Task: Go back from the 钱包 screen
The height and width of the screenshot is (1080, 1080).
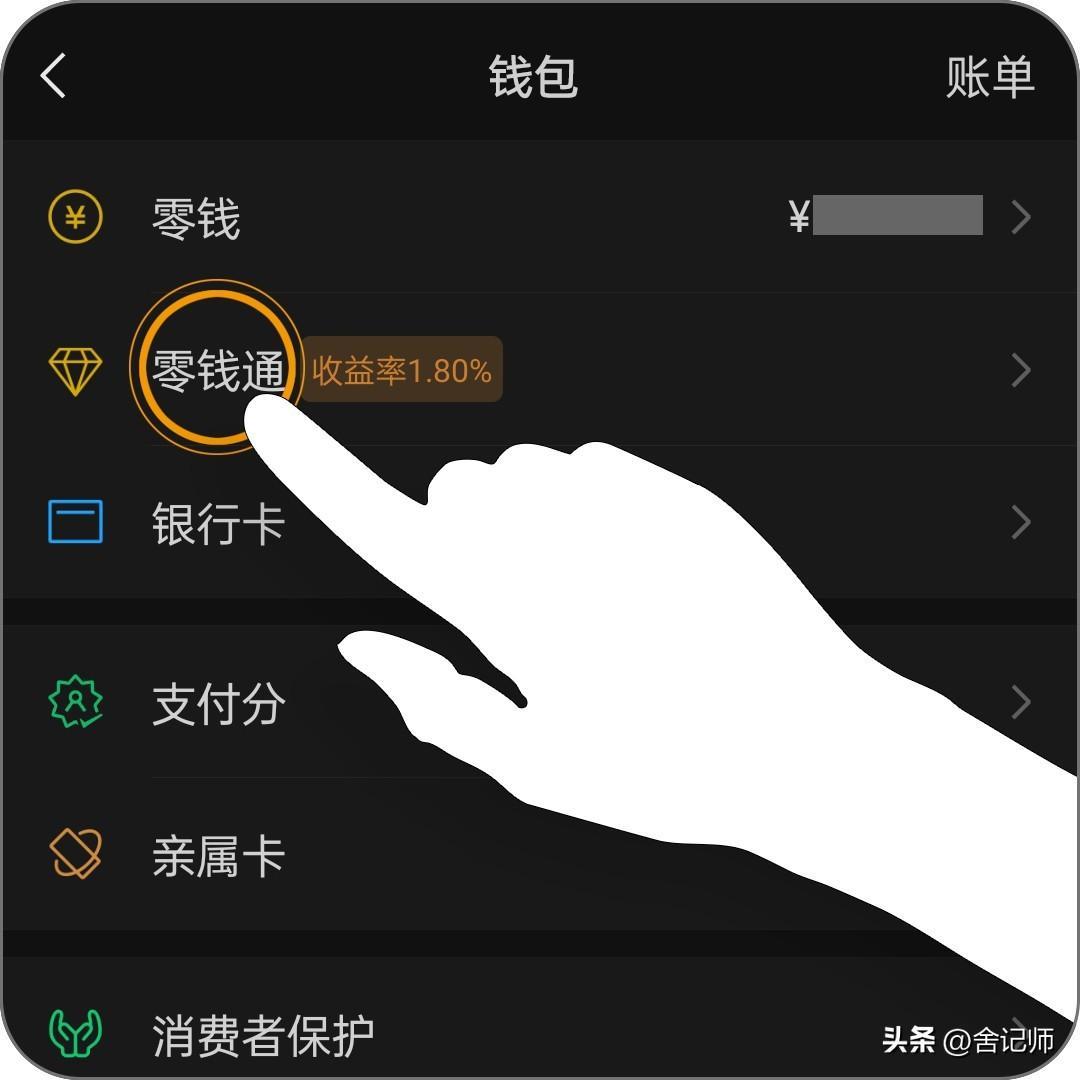Action: 54,76
